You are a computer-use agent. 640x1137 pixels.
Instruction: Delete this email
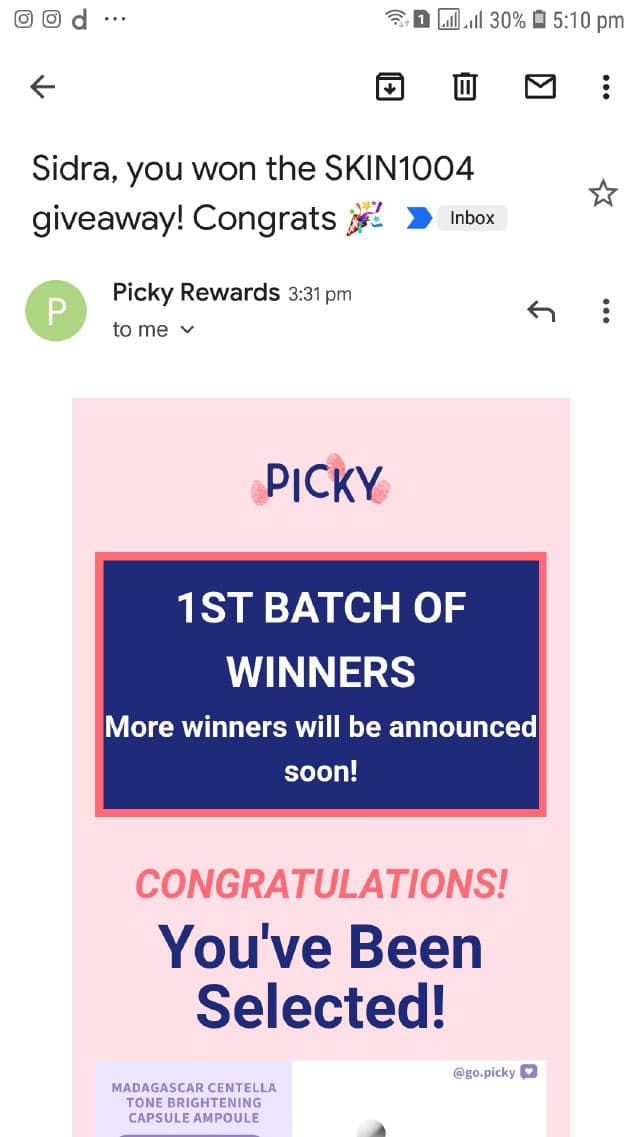(465, 88)
